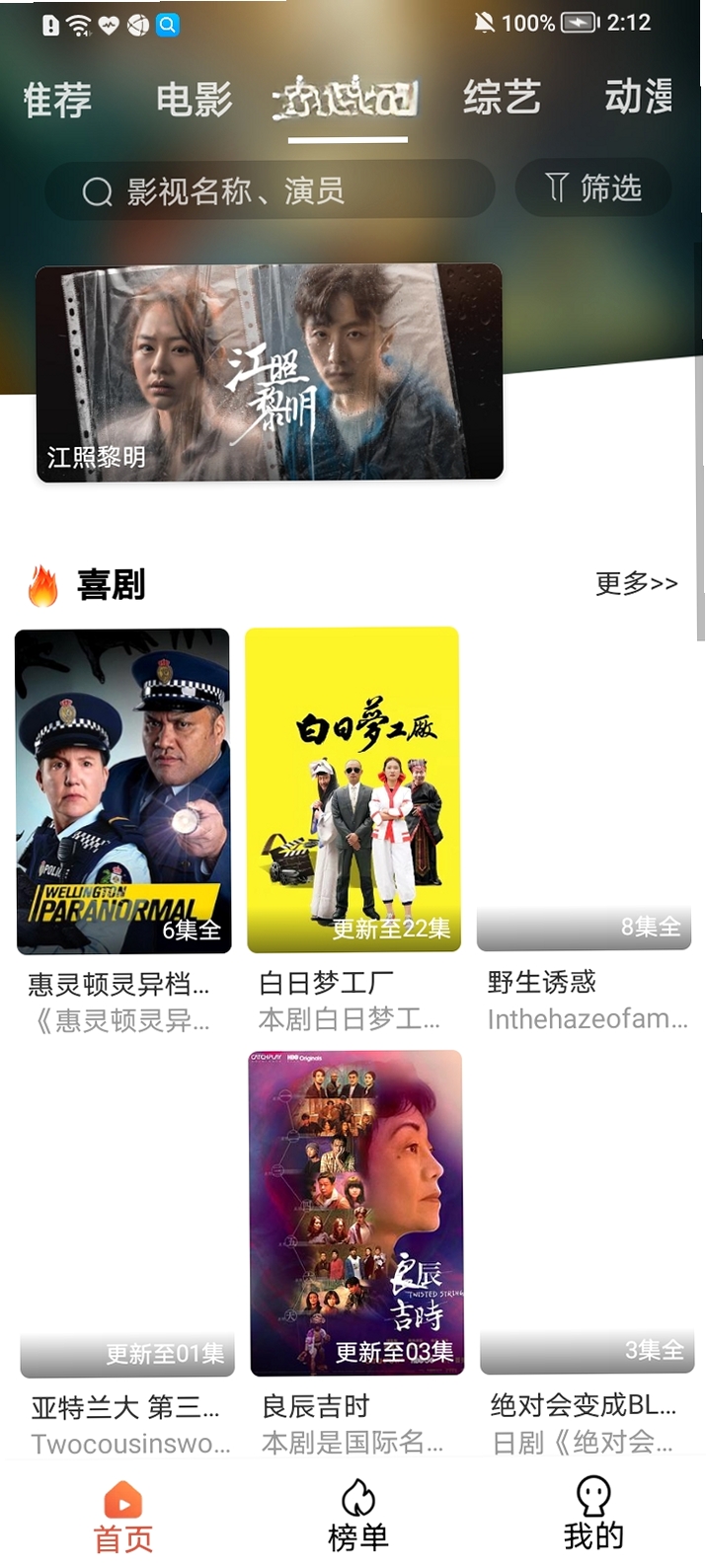Go to the 首页 tab
Image resolution: width=706 pixels, height=1568 pixels.
click(x=123, y=1517)
